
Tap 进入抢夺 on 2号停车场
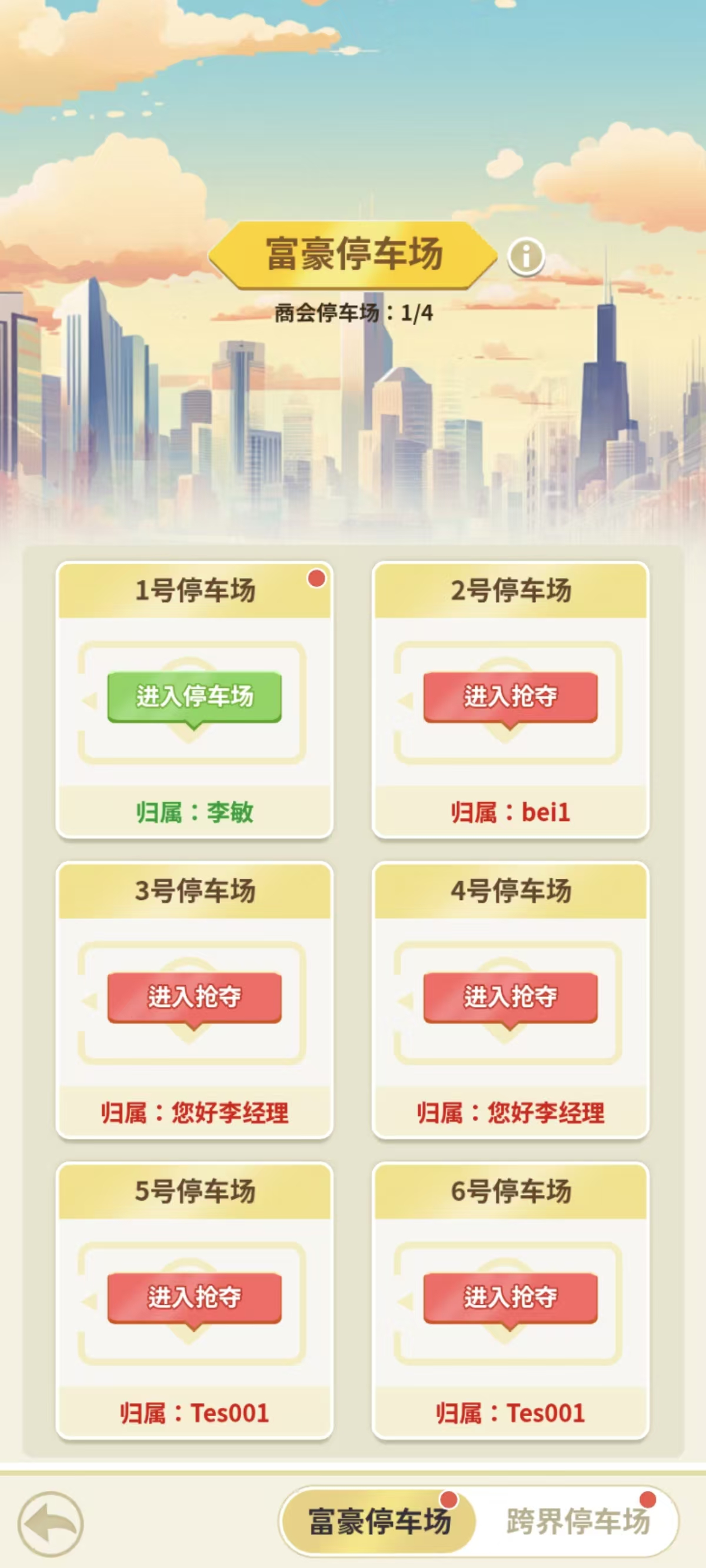pyautogui.click(x=510, y=696)
